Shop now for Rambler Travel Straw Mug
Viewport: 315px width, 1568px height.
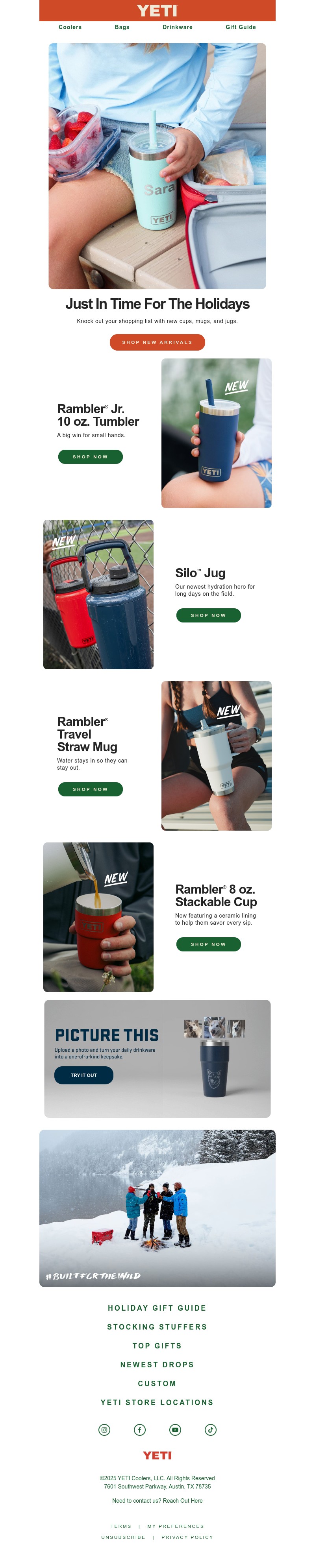(x=90, y=789)
